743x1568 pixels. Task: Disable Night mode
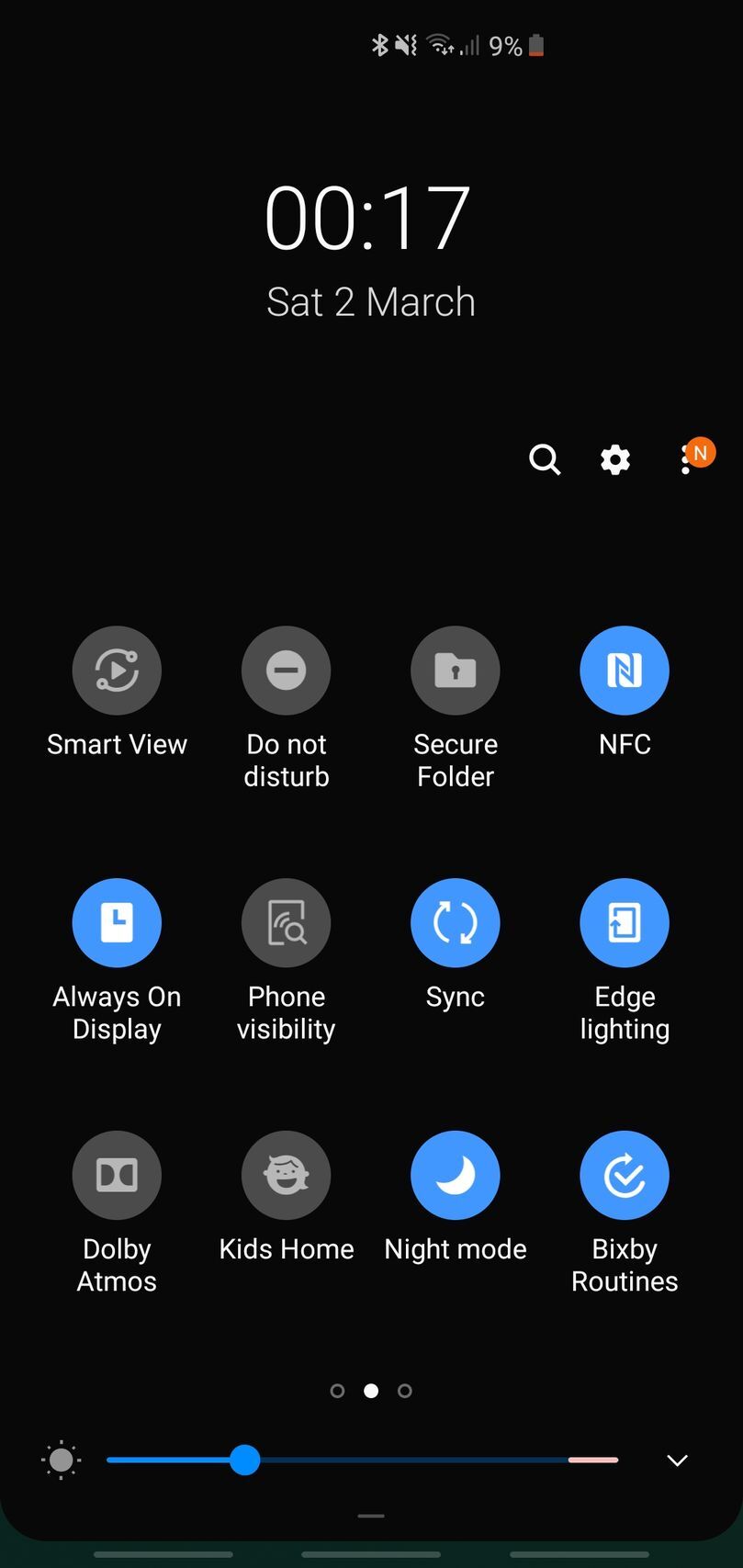455,1175
